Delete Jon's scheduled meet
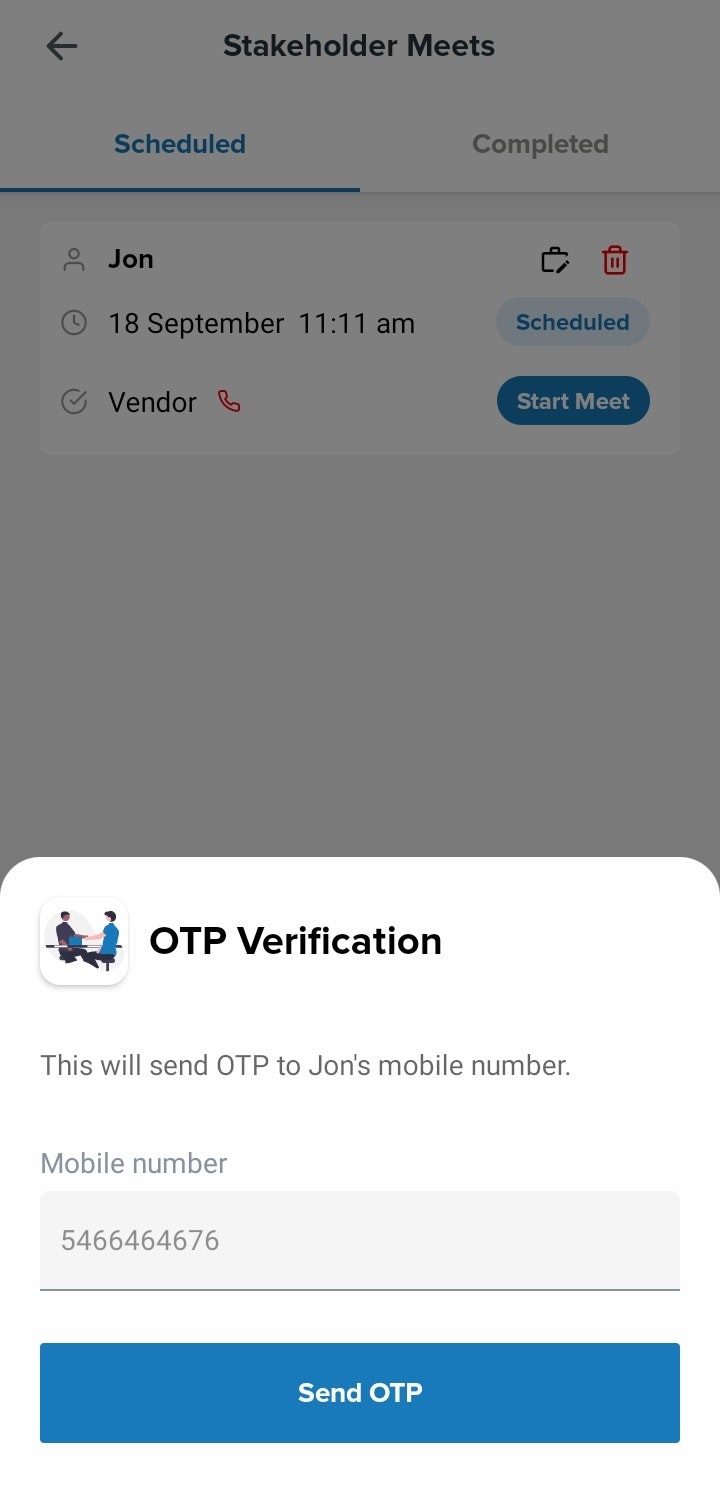The height and width of the screenshot is (1499, 720). click(x=614, y=261)
